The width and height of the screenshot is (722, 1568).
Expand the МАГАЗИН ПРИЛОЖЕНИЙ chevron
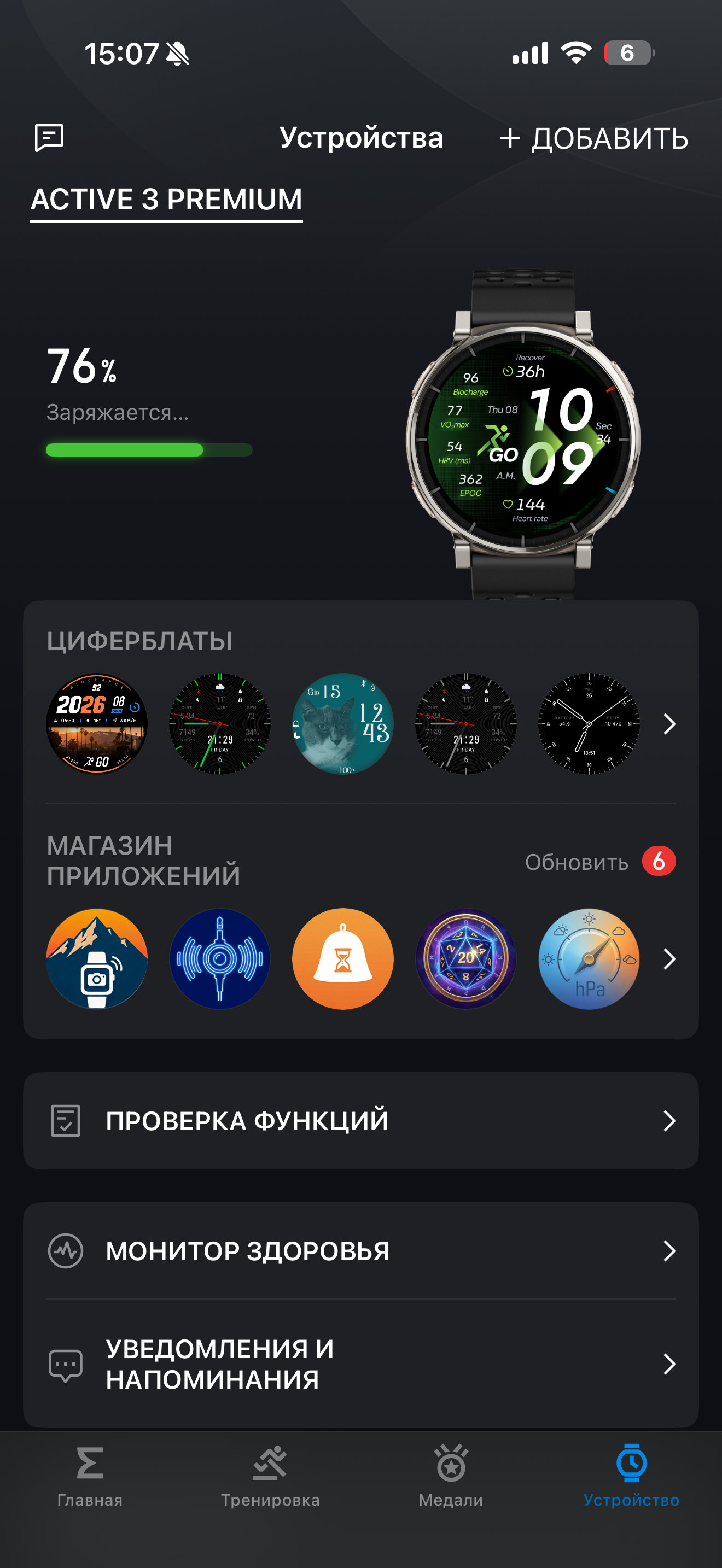coord(669,959)
